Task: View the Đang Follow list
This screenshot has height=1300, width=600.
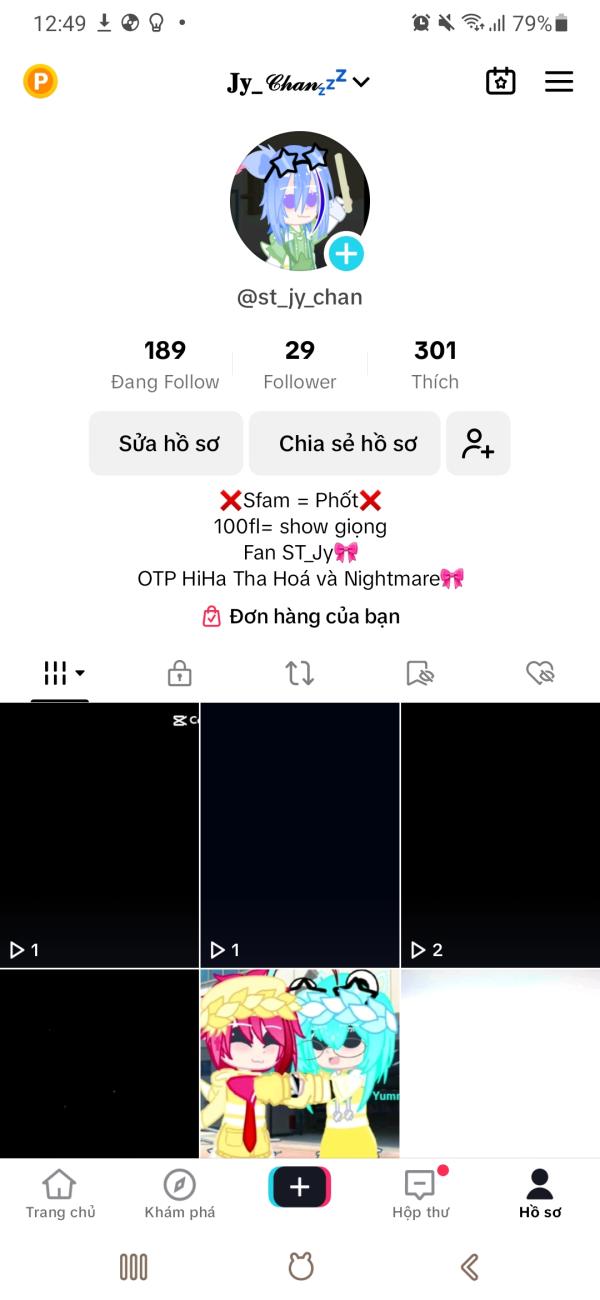Action: (x=165, y=364)
